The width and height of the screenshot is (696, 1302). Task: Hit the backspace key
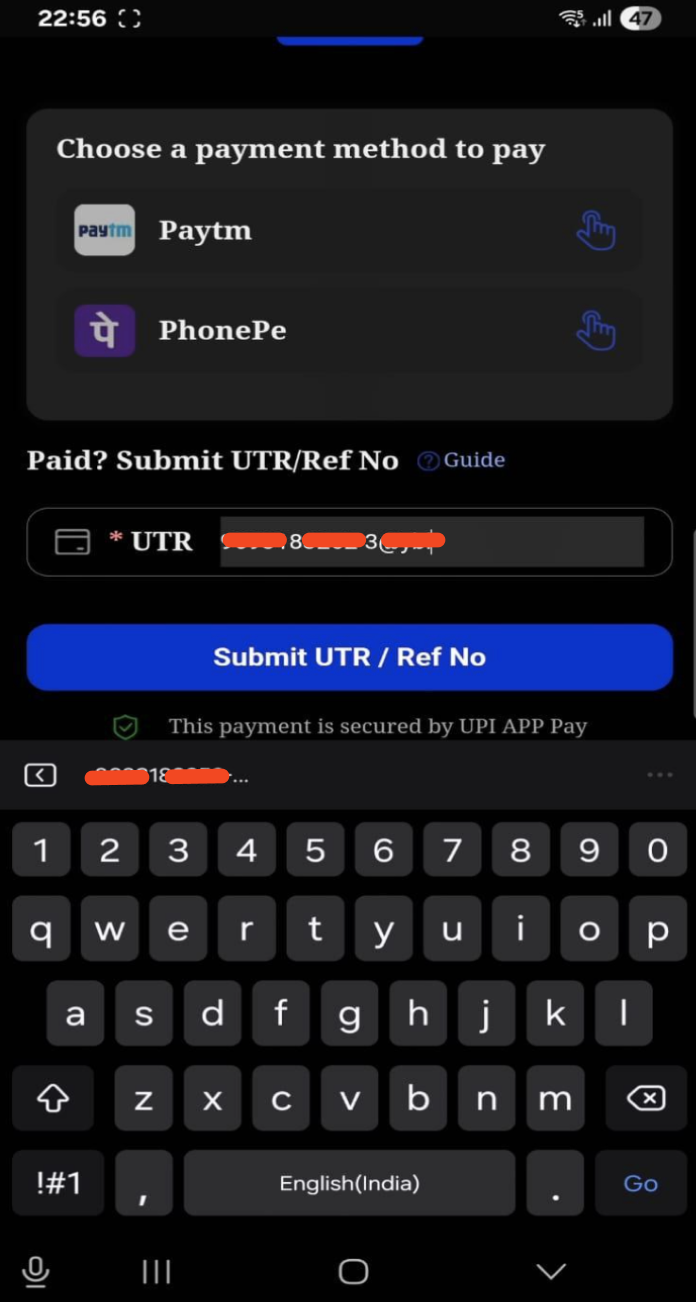coord(645,1099)
